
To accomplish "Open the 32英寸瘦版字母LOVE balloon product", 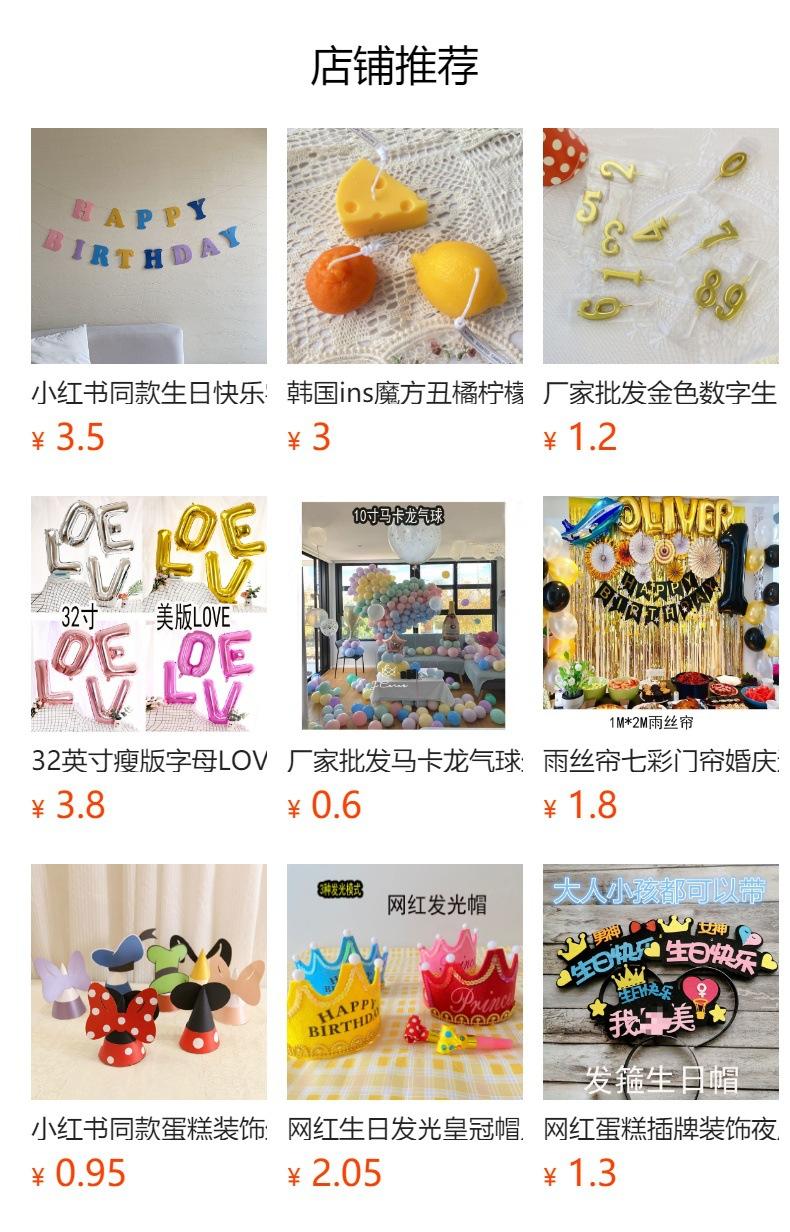I will [149, 614].
